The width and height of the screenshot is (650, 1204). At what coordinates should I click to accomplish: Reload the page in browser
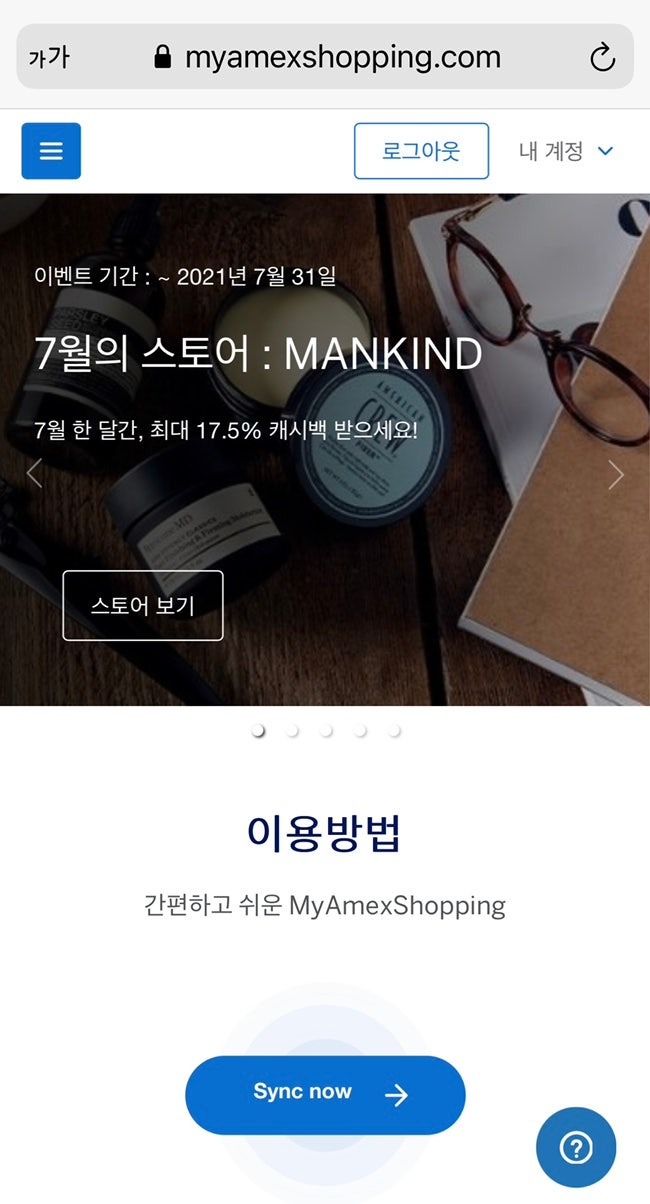[602, 58]
